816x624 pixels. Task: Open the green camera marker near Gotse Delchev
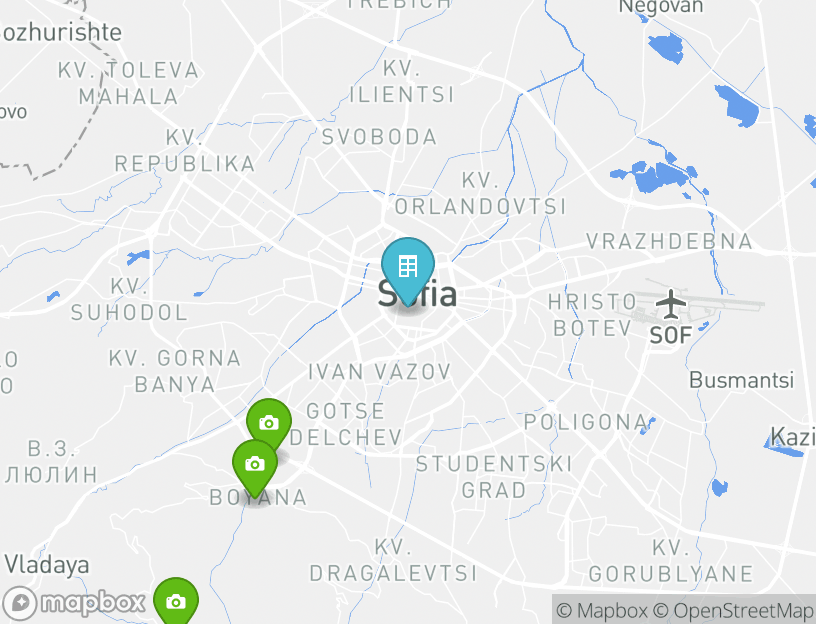click(x=269, y=424)
